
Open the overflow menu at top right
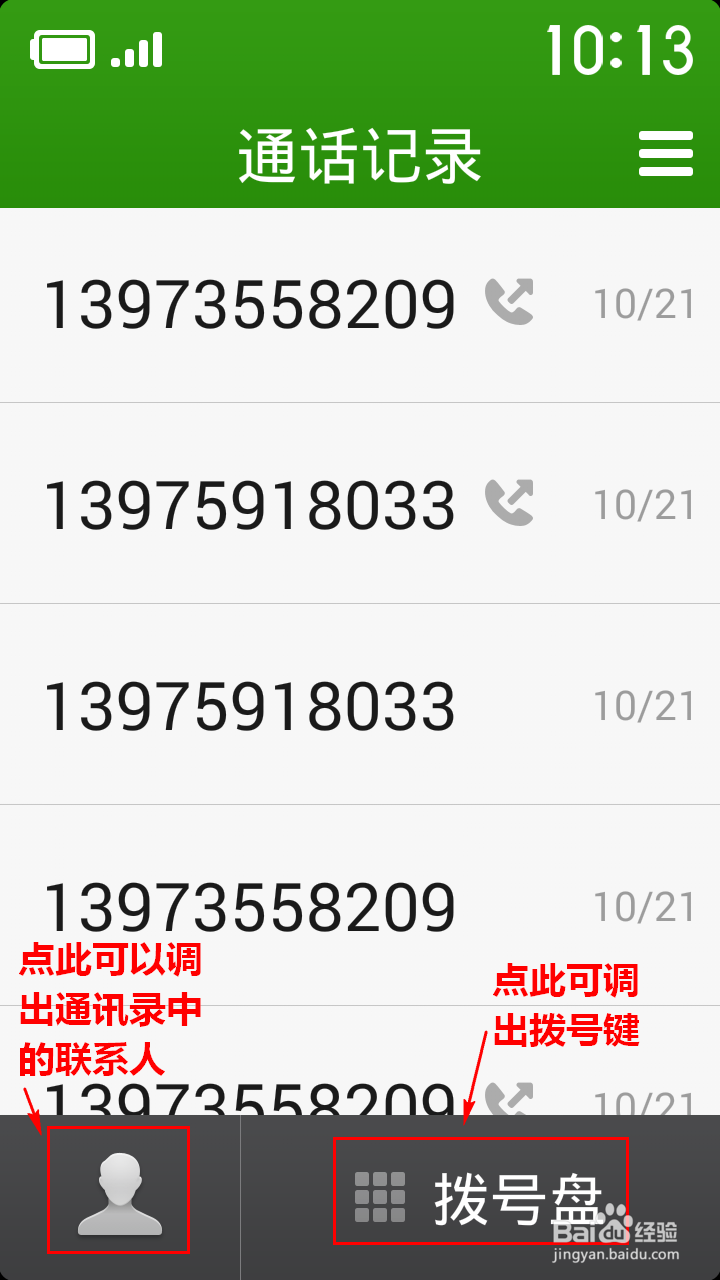(666, 155)
